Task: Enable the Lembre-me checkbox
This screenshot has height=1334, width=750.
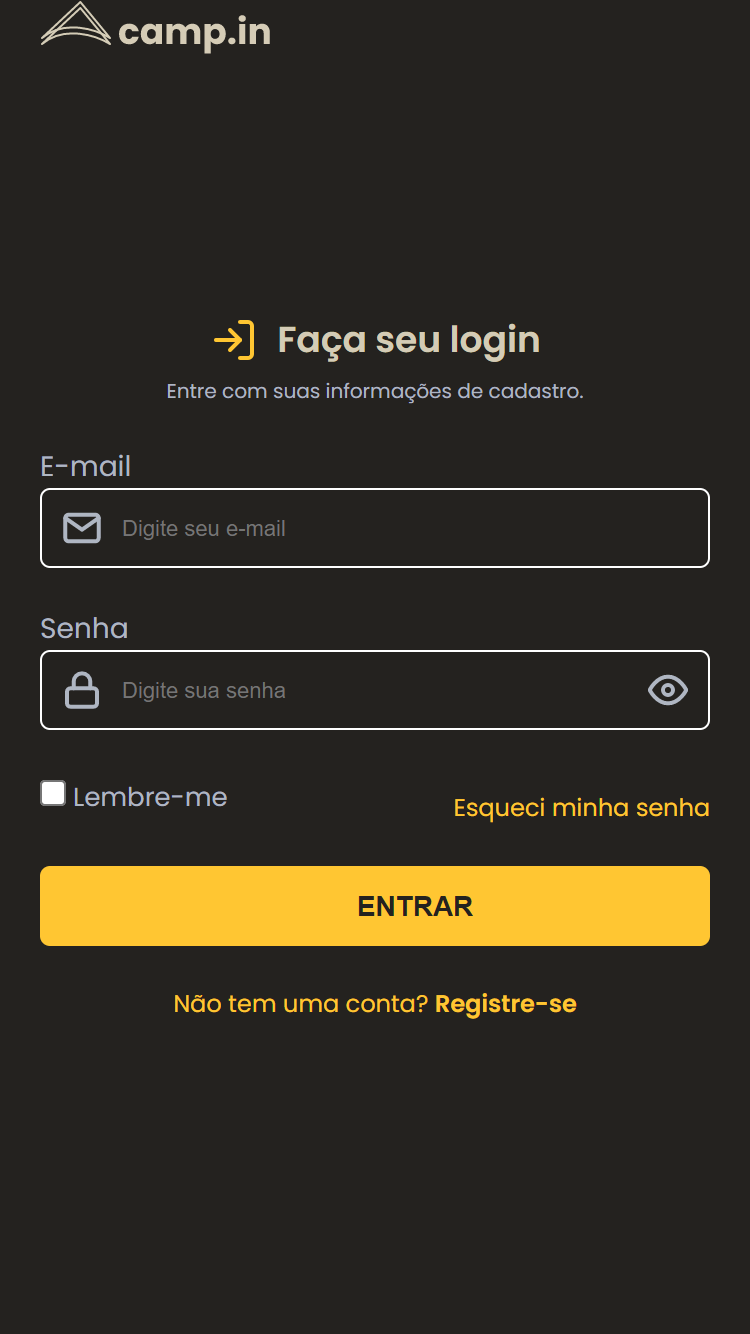Action: 53,794
